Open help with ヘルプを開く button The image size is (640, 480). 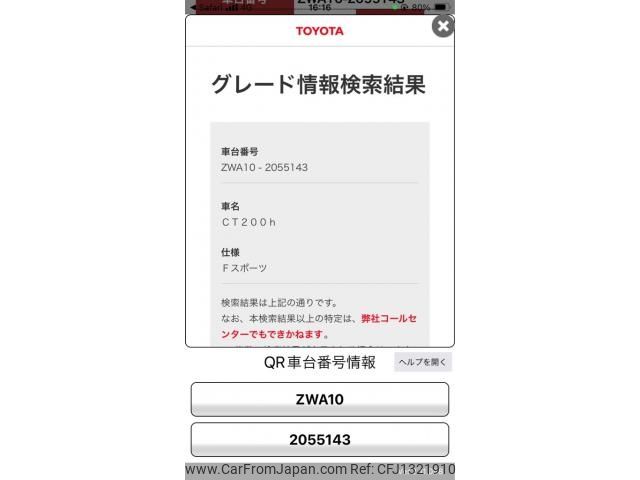(x=422, y=362)
